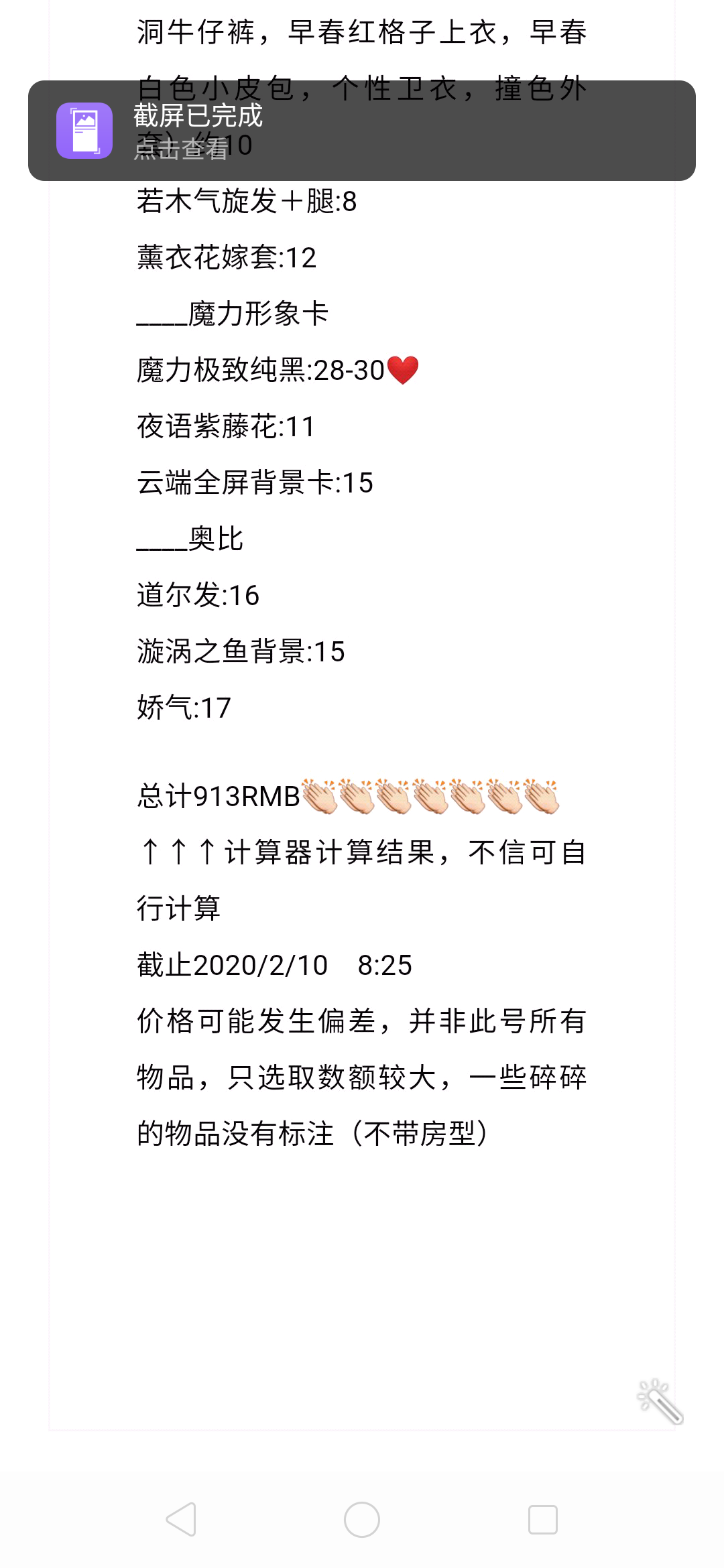The image size is (724, 1568).
Task: Go back with the system back button
Action: [181, 1519]
